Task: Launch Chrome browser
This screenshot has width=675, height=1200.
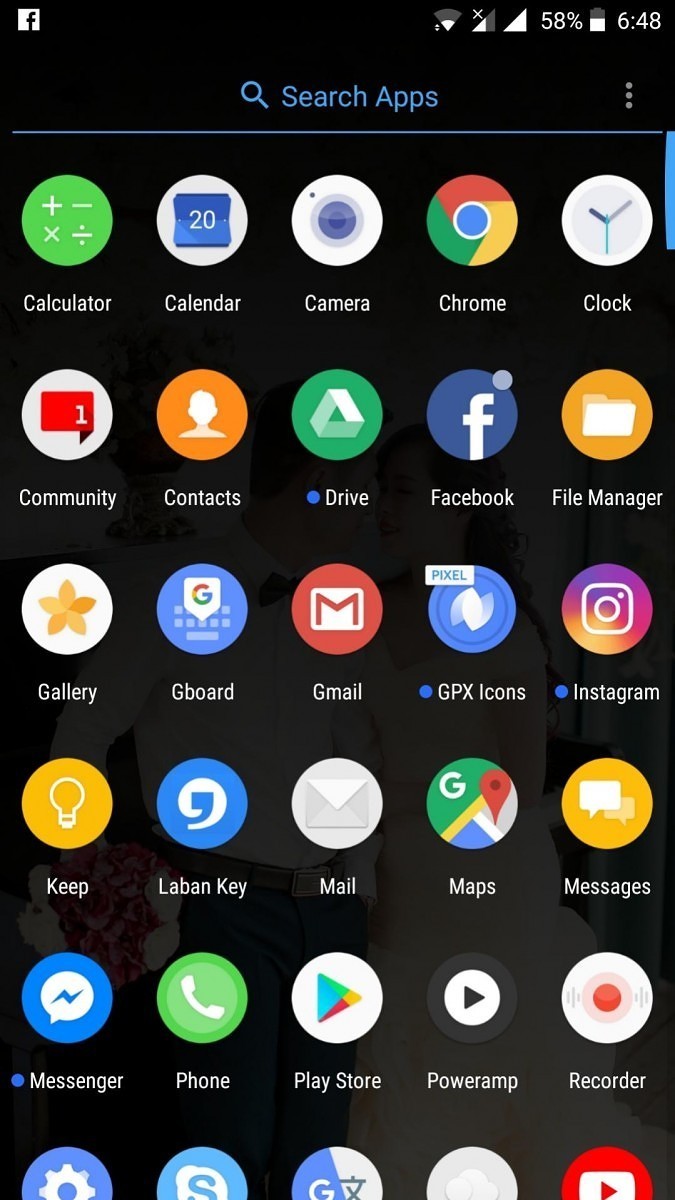Action: [x=472, y=221]
